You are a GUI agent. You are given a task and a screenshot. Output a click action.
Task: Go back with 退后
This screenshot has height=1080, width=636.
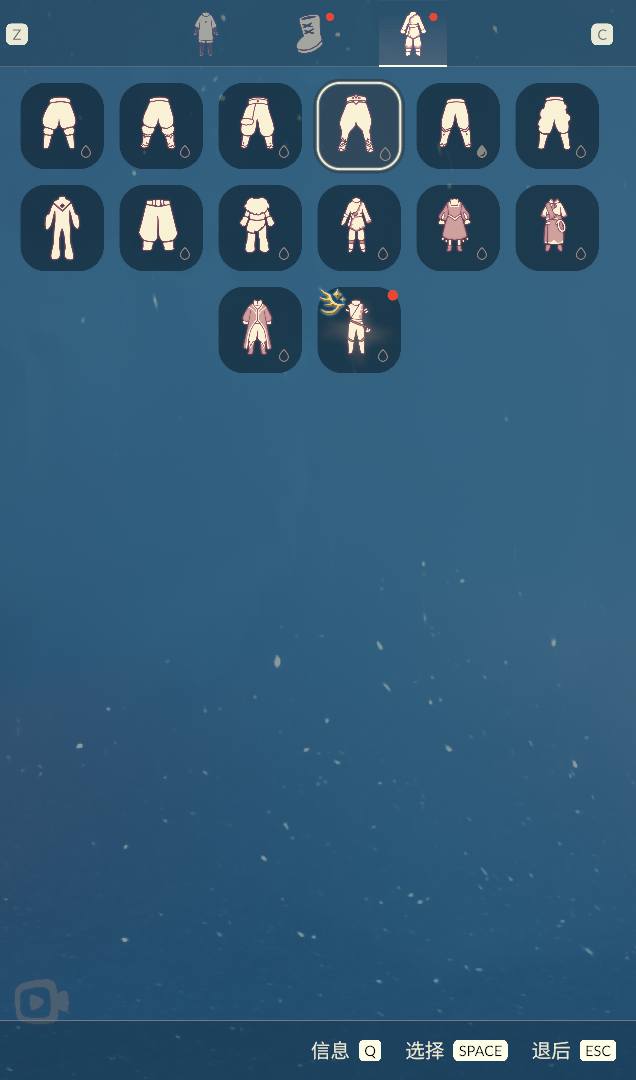pos(573,1051)
